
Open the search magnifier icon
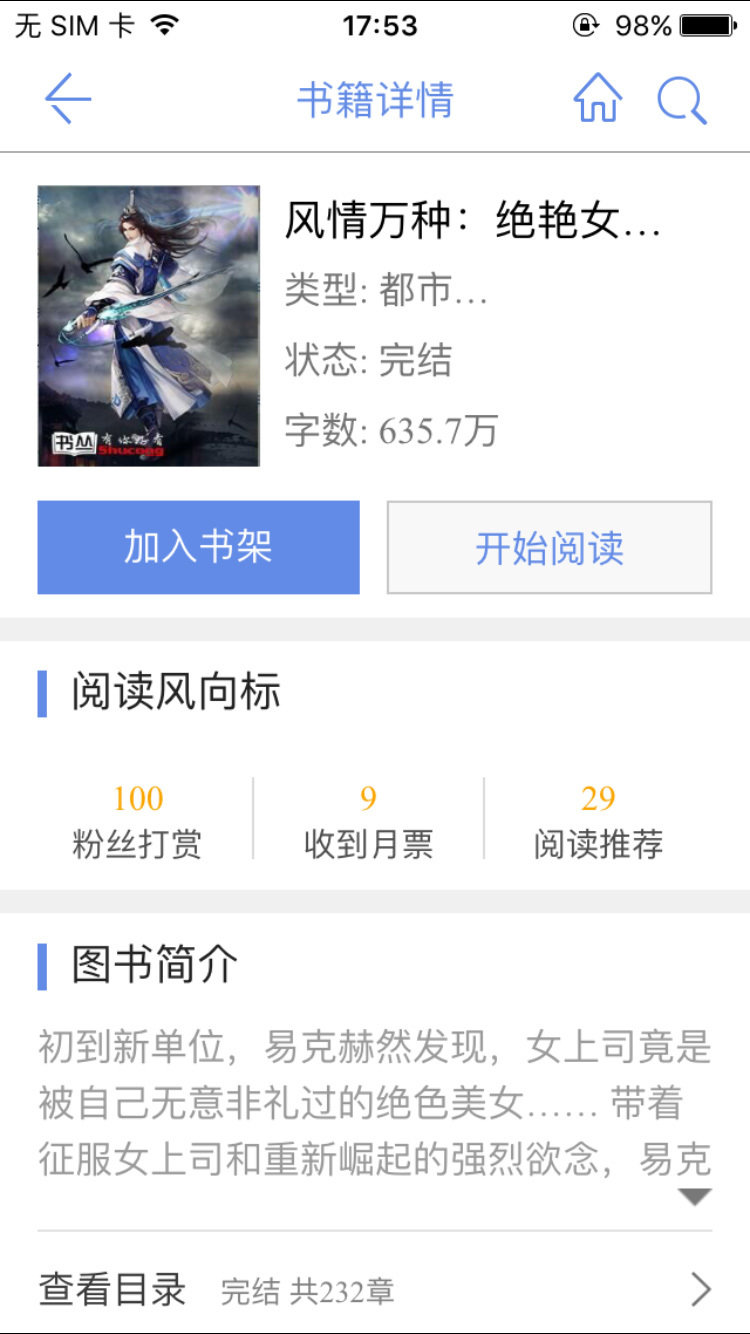click(x=682, y=99)
